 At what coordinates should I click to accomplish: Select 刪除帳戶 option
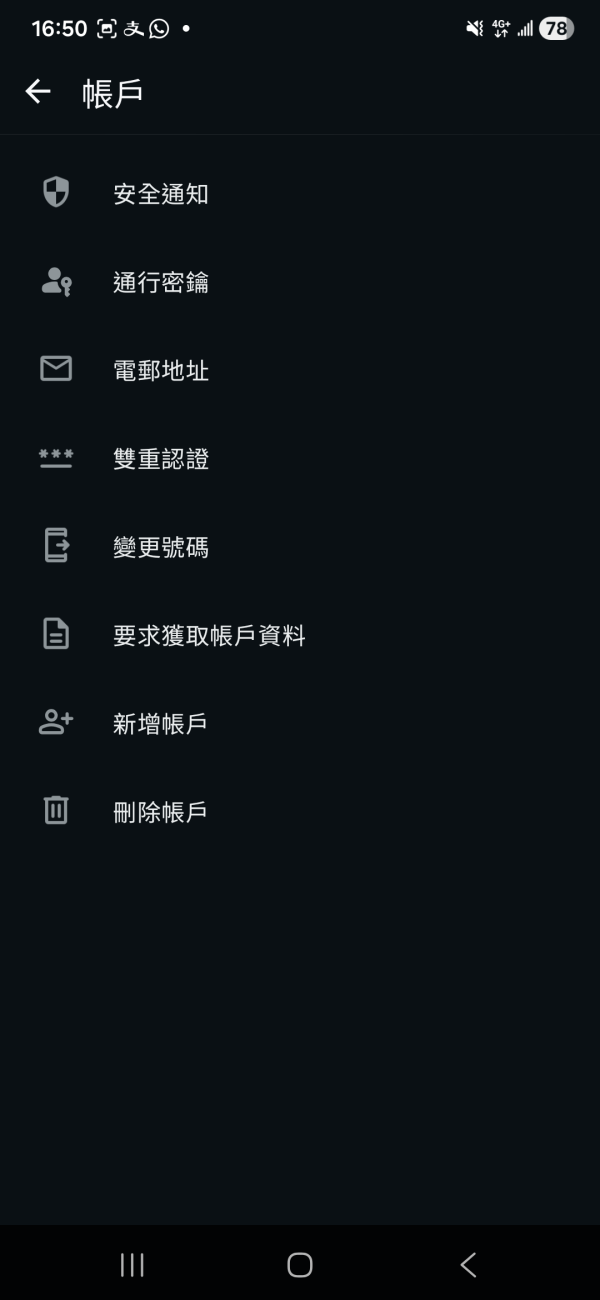coord(161,811)
